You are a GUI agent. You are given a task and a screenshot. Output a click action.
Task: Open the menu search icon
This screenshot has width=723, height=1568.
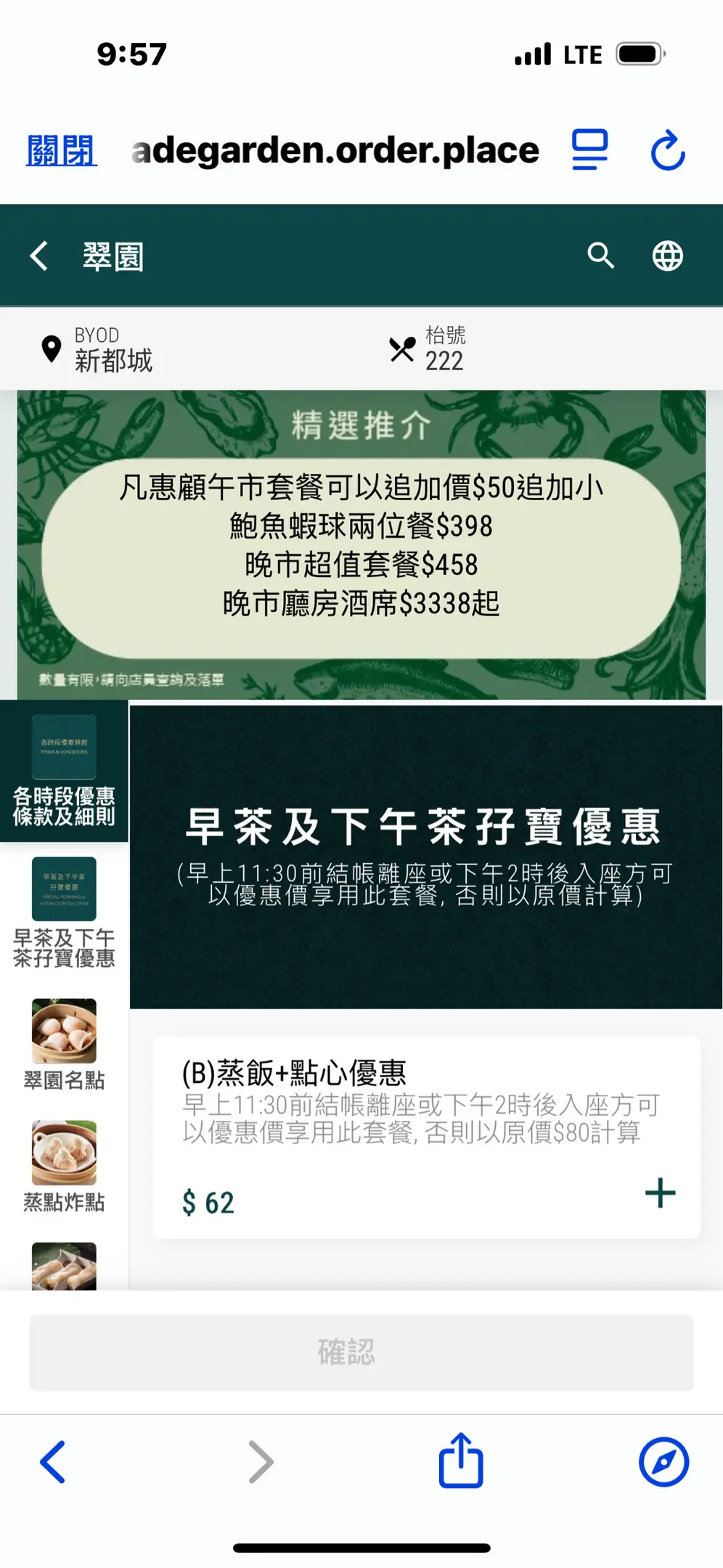pyautogui.click(x=600, y=256)
